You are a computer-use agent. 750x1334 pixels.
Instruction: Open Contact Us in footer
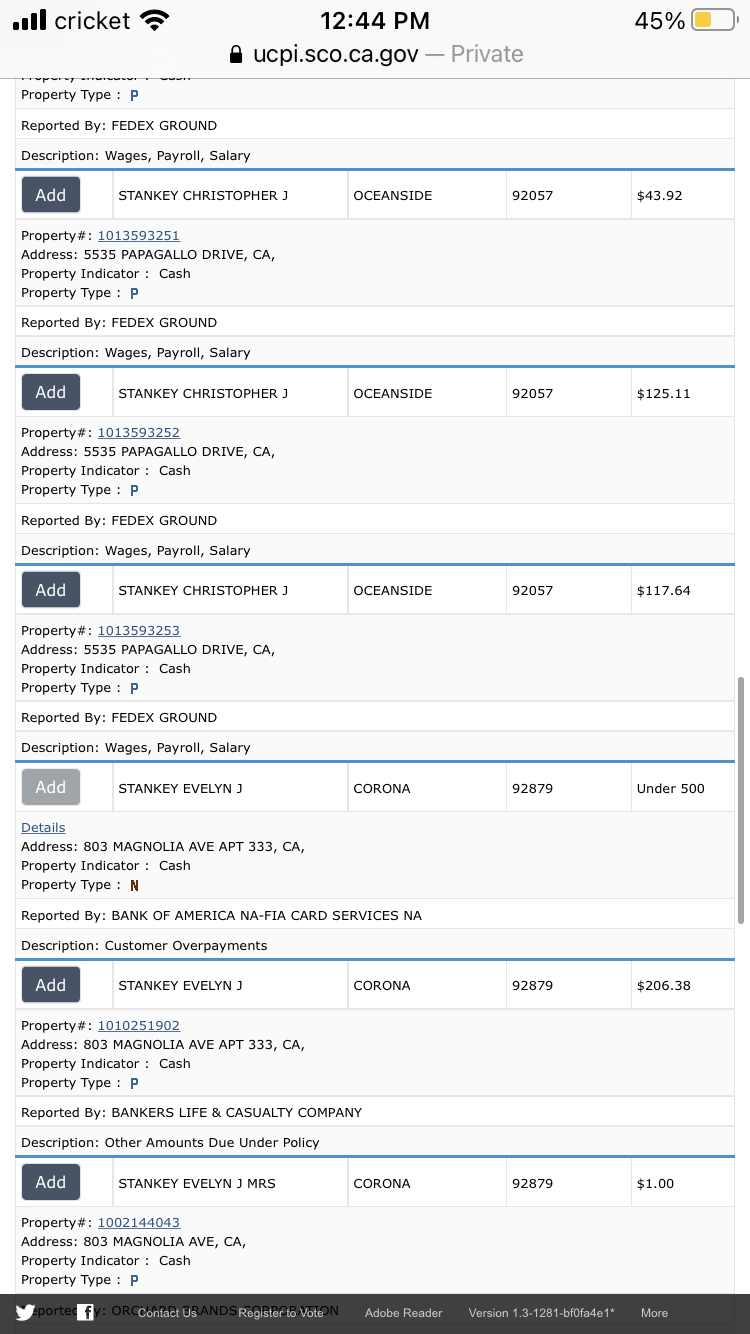(167, 1313)
